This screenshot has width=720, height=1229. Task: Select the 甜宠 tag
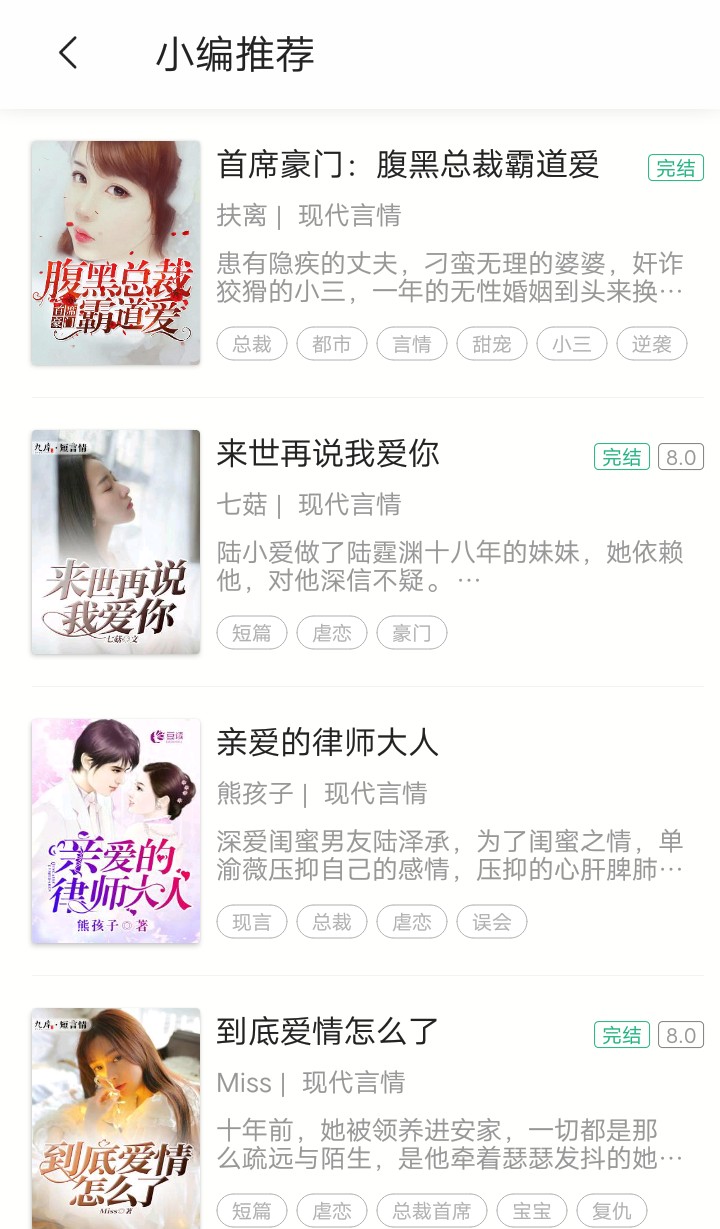[x=492, y=344]
